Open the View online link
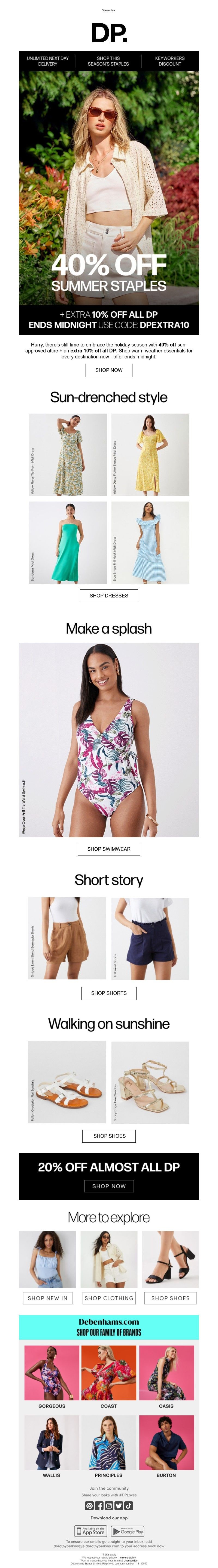The width and height of the screenshot is (218, 1568). coord(109,10)
